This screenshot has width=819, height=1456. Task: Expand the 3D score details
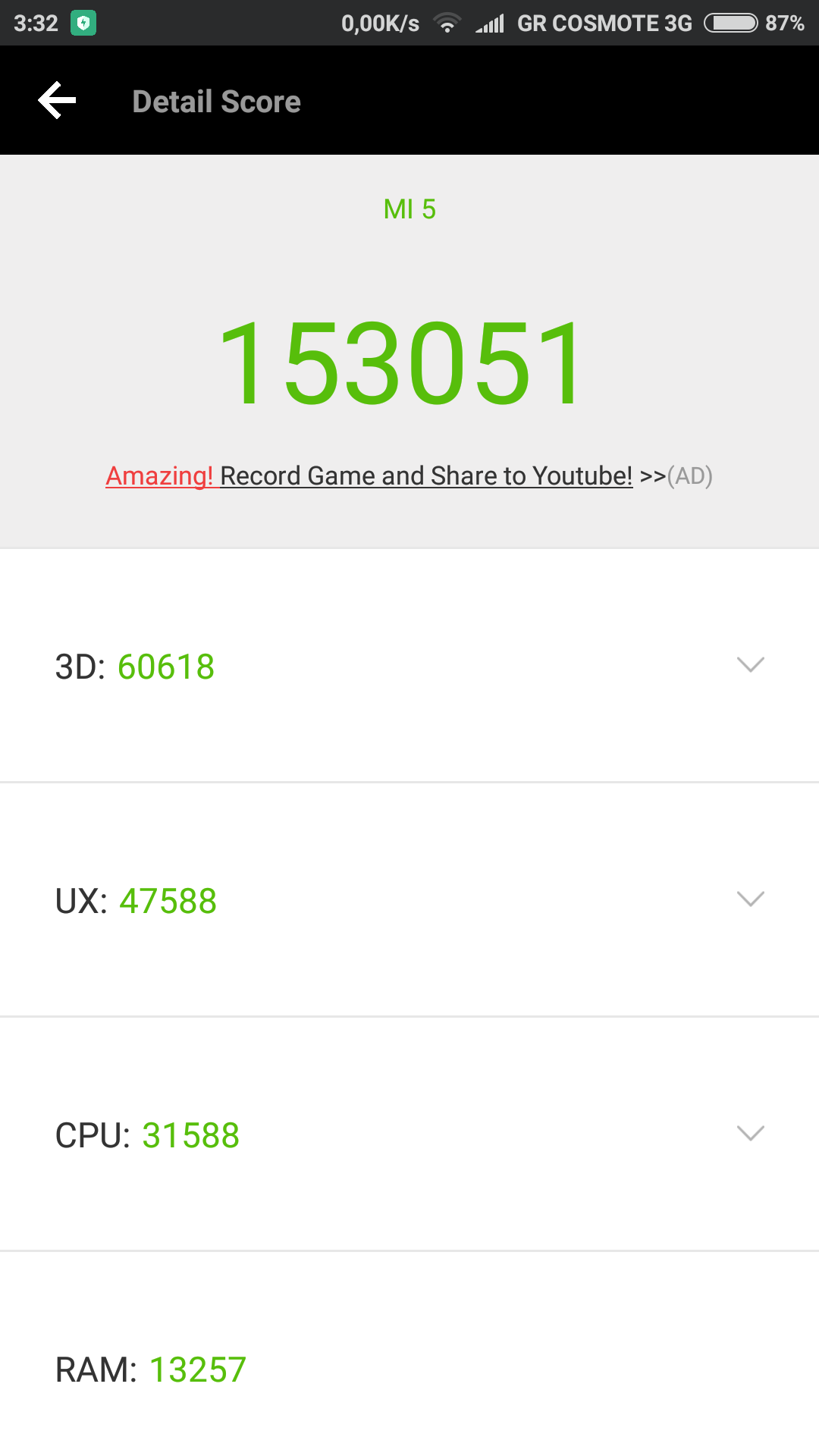750,665
